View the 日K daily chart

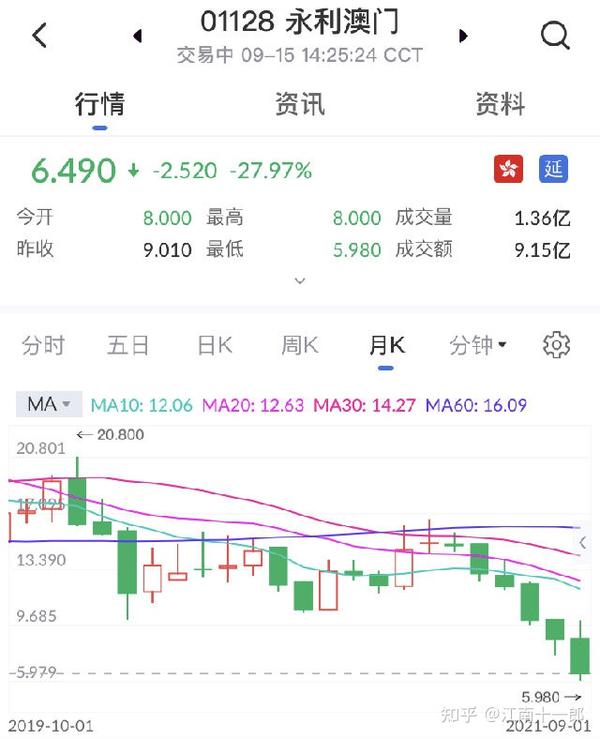pos(214,346)
